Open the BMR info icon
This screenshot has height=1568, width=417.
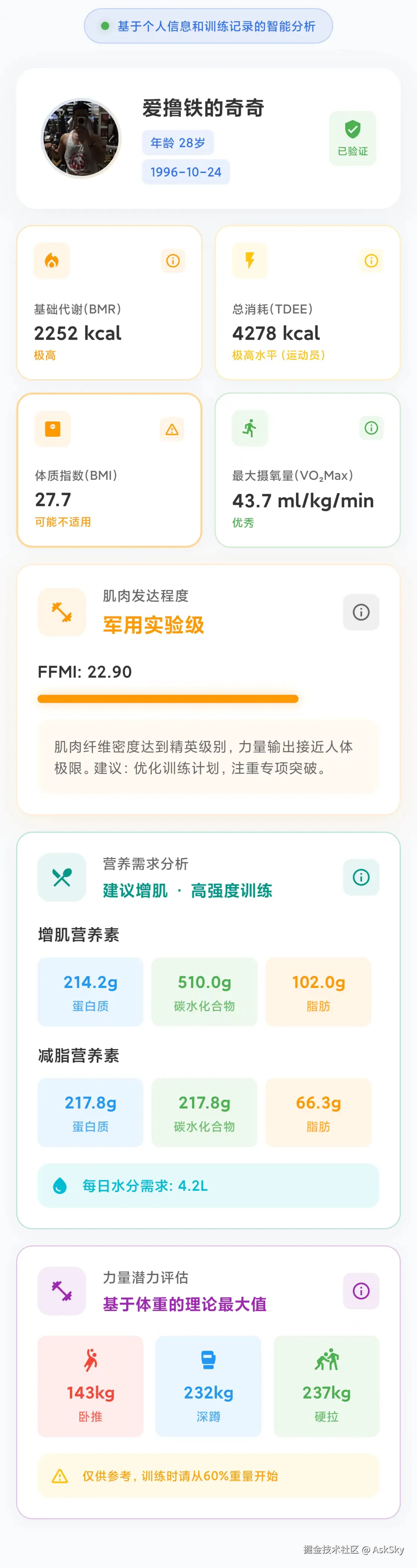click(173, 261)
